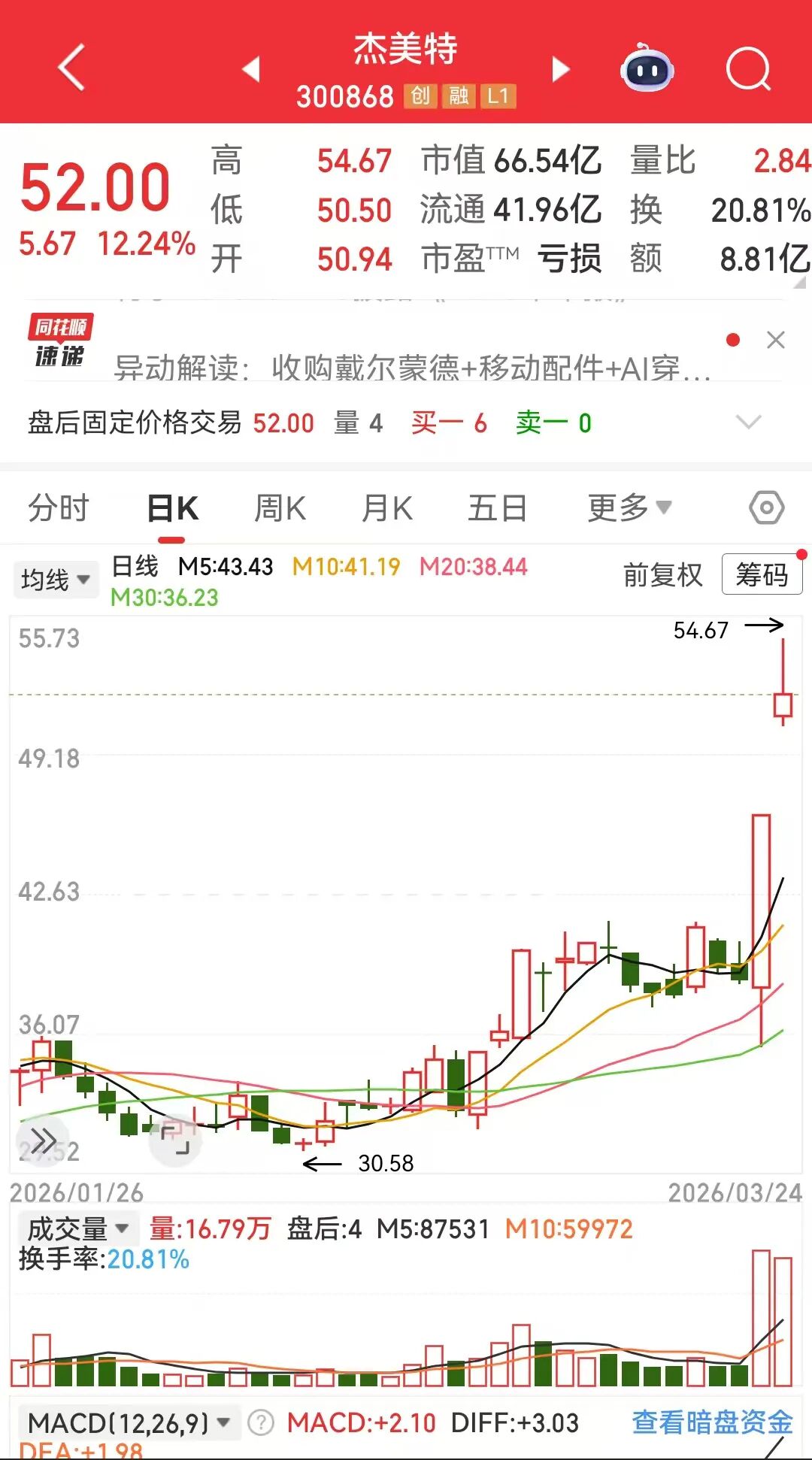812x1460 pixels.
Task: Switch to the next stock
Action: 560,69
